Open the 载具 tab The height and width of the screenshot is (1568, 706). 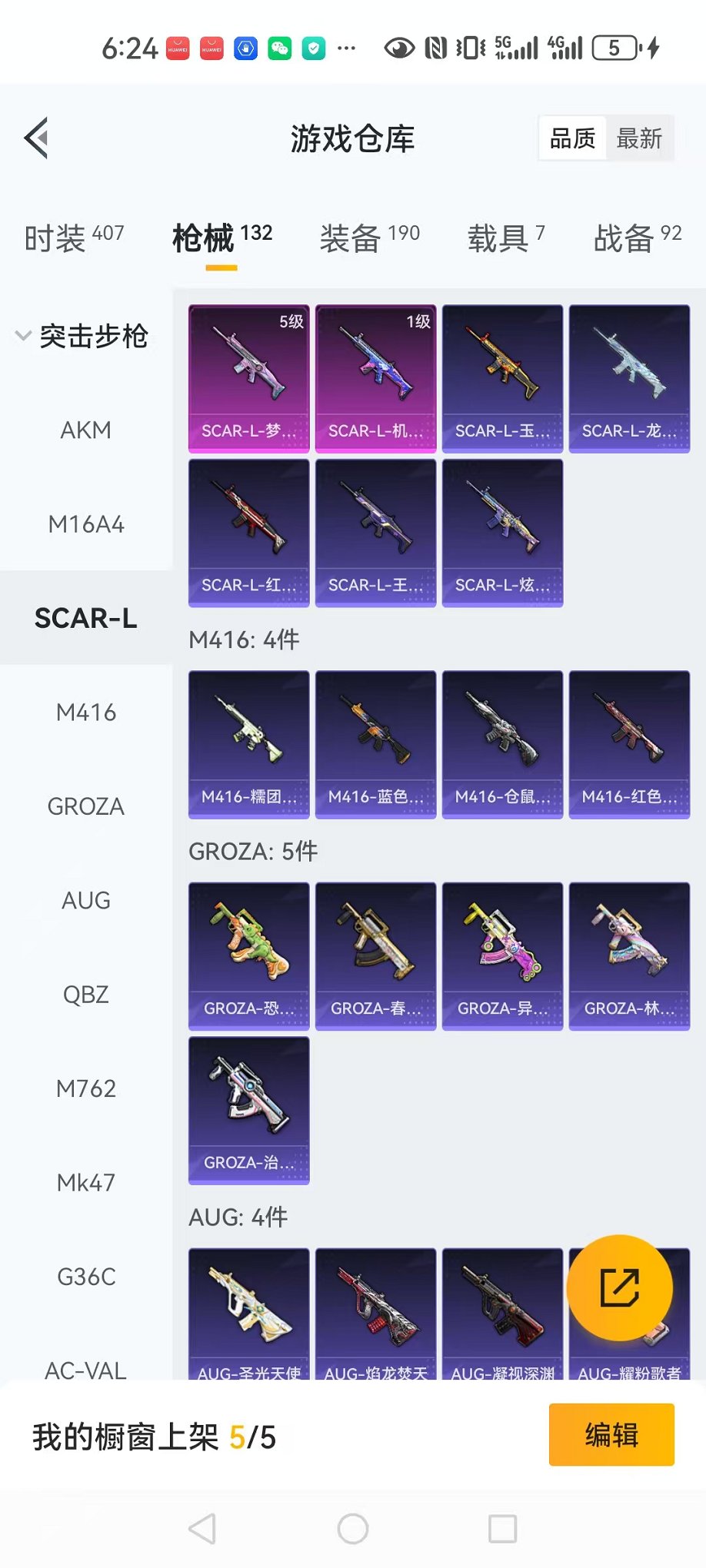coord(505,238)
